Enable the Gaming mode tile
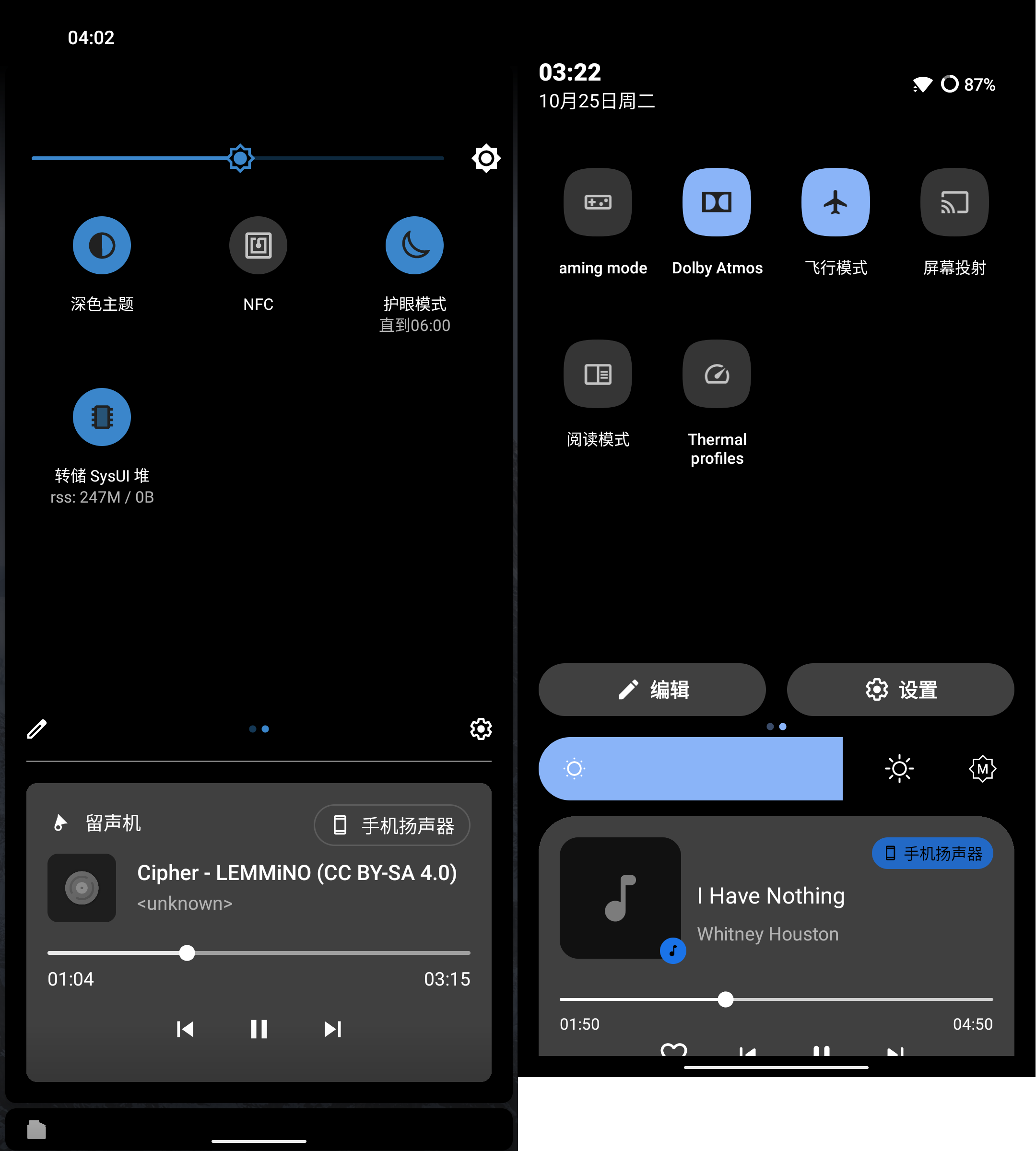This screenshot has height=1151, width=1036. (x=598, y=202)
